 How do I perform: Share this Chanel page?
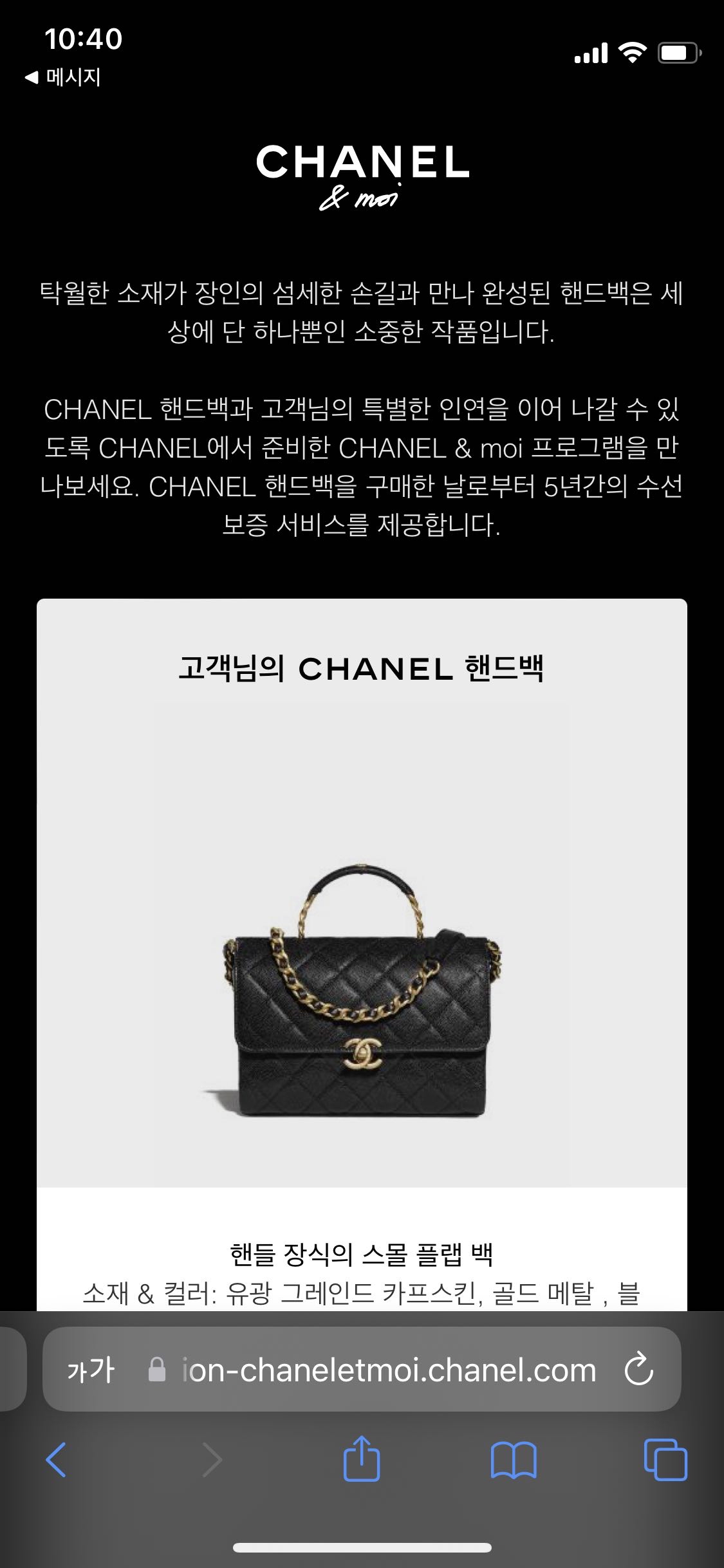(x=362, y=1458)
